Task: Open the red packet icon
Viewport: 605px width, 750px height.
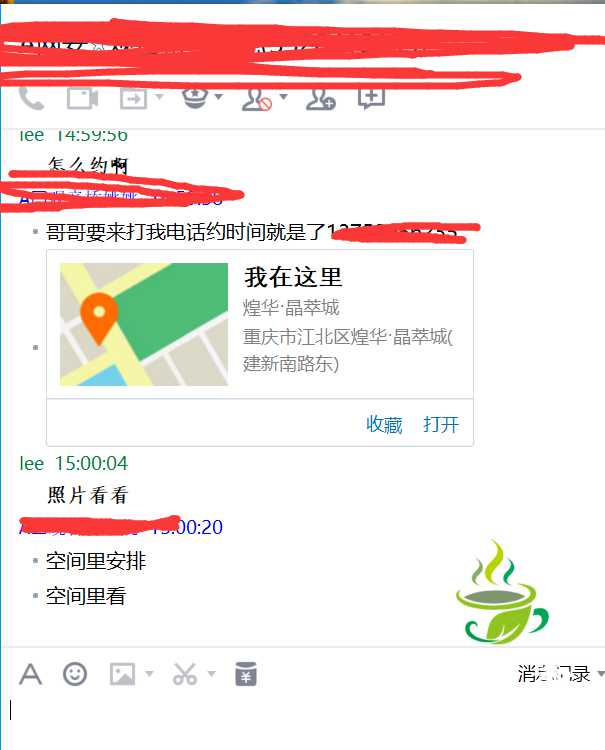Action: [x=246, y=674]
